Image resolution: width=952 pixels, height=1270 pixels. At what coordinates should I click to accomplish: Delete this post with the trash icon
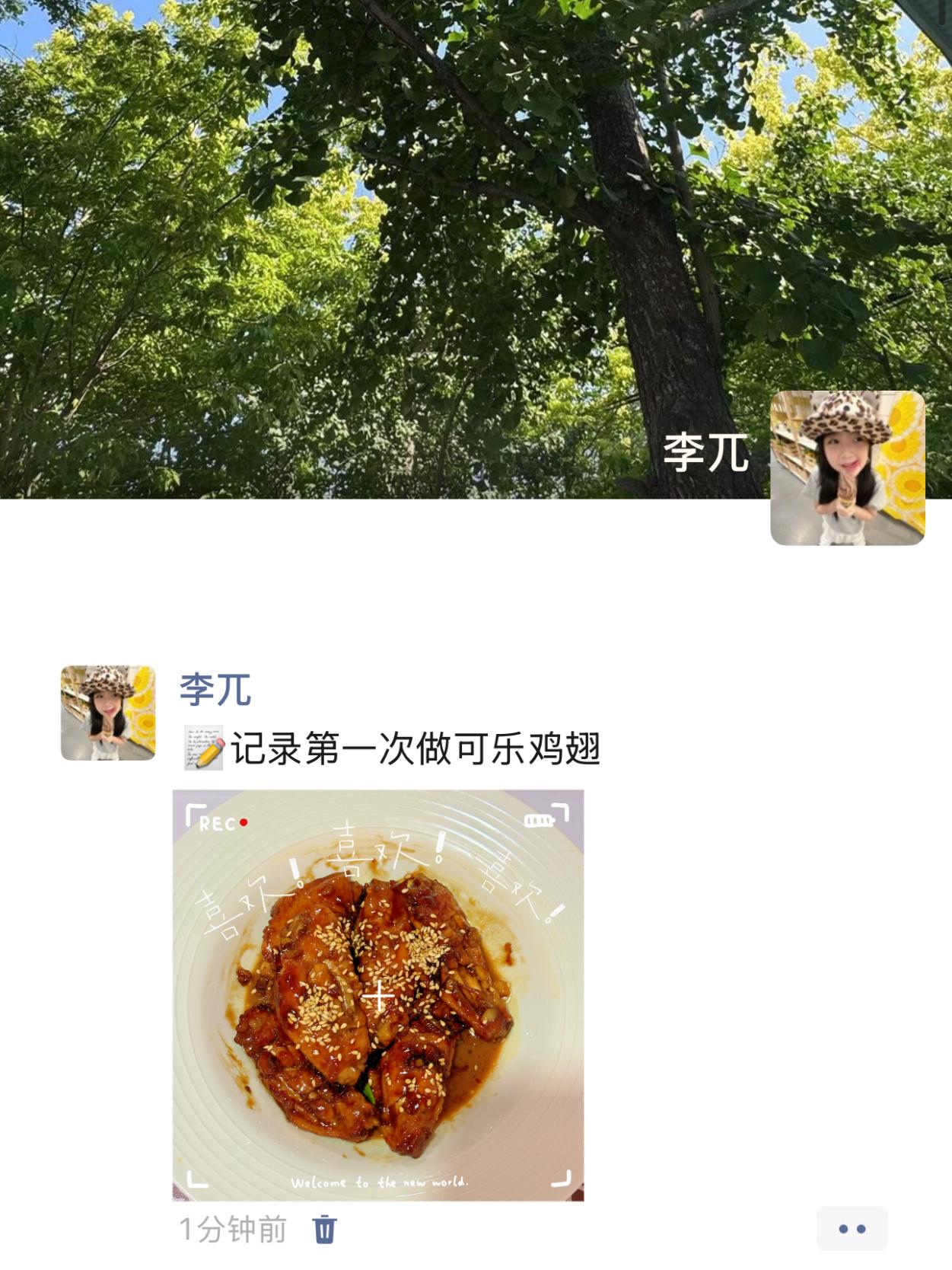[325, 1229]
